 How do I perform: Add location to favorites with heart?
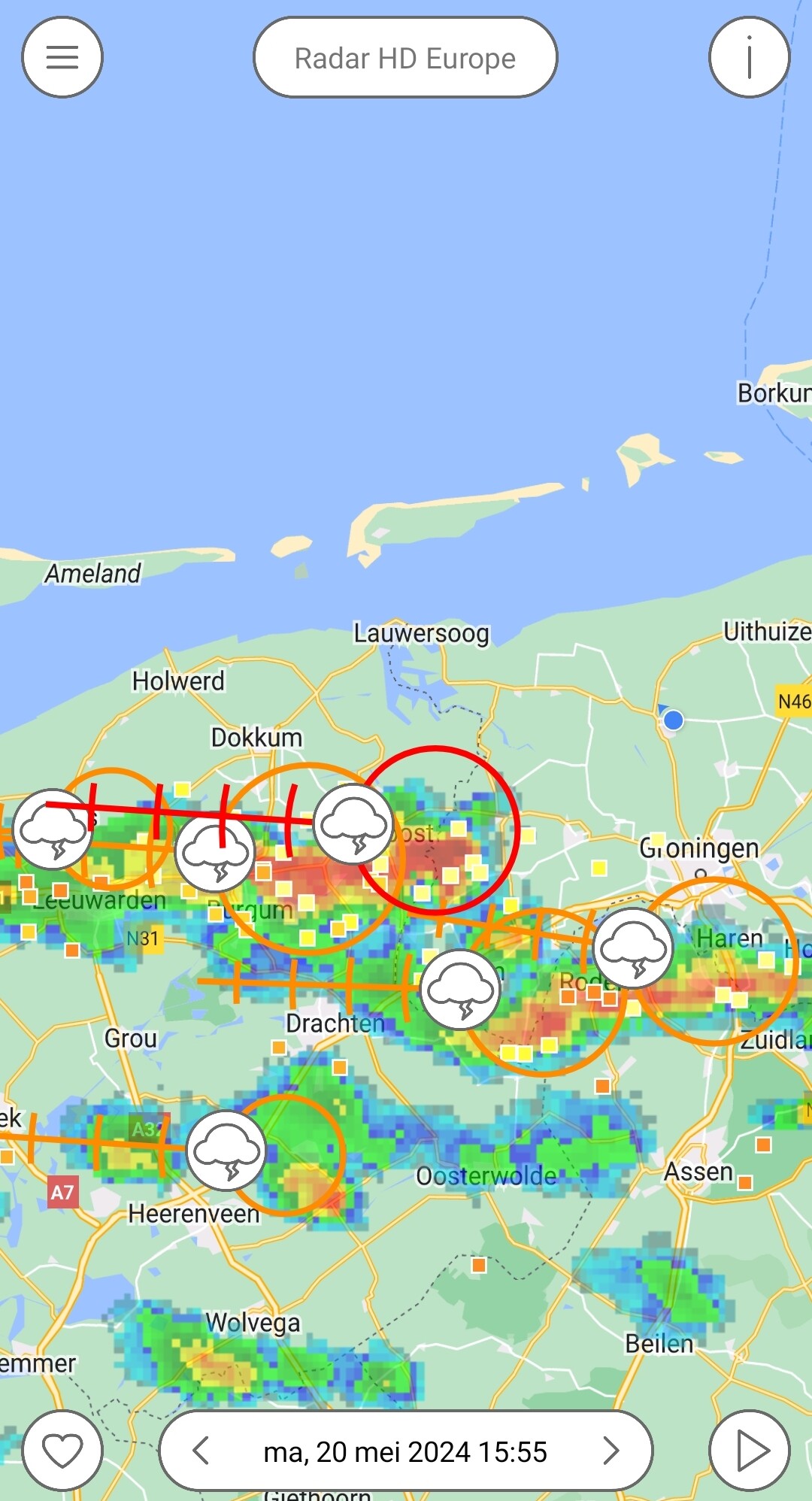coord(62,1450)
